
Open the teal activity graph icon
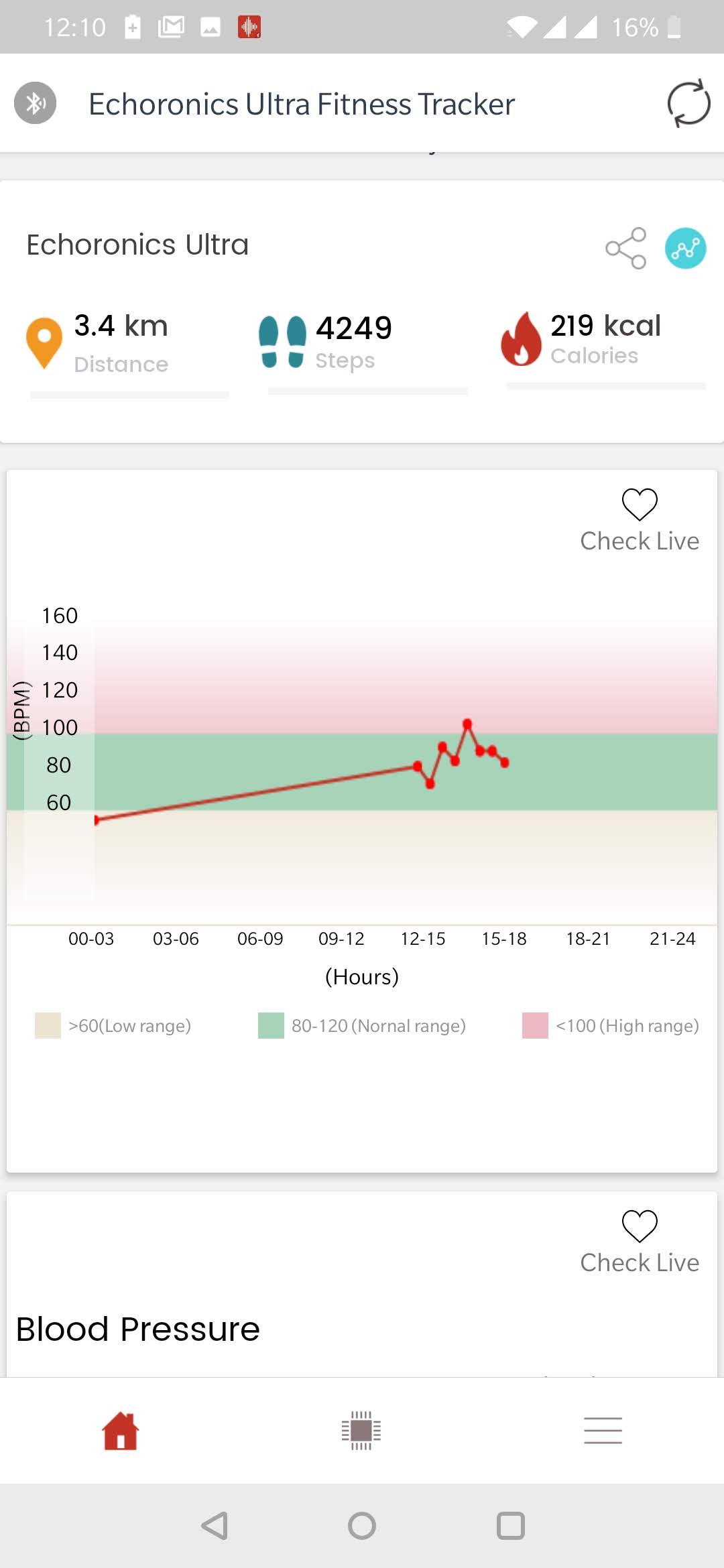(x=685, y=248)
